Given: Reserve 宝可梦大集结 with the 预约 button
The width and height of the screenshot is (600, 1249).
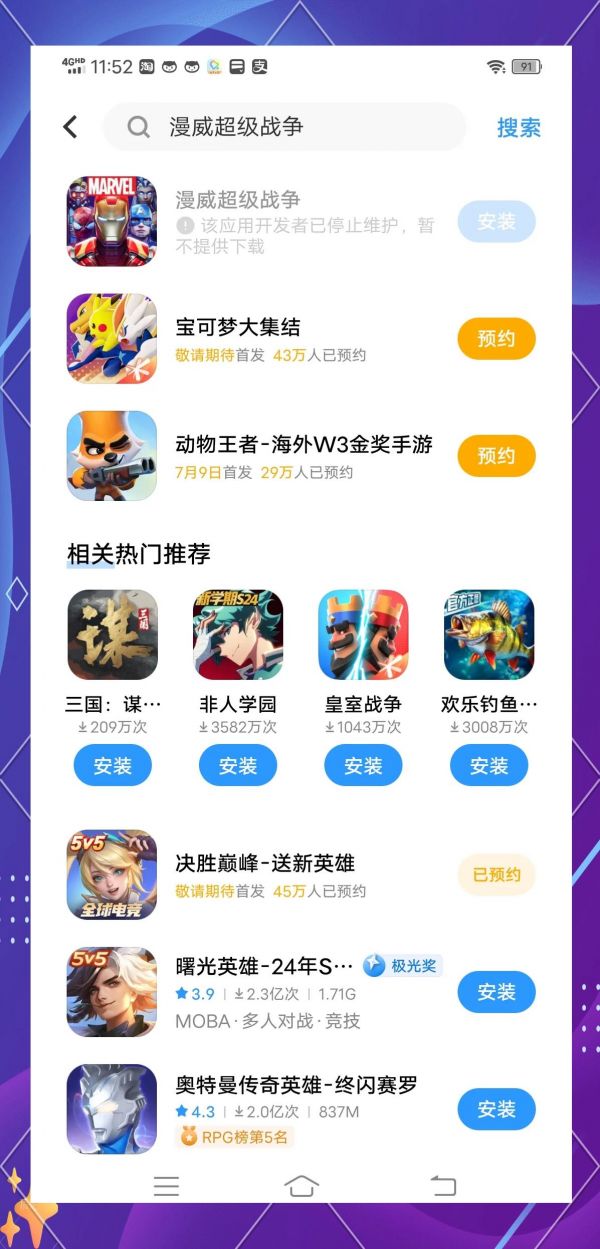Looking at the screenshot, I should (x=496, y=339).
